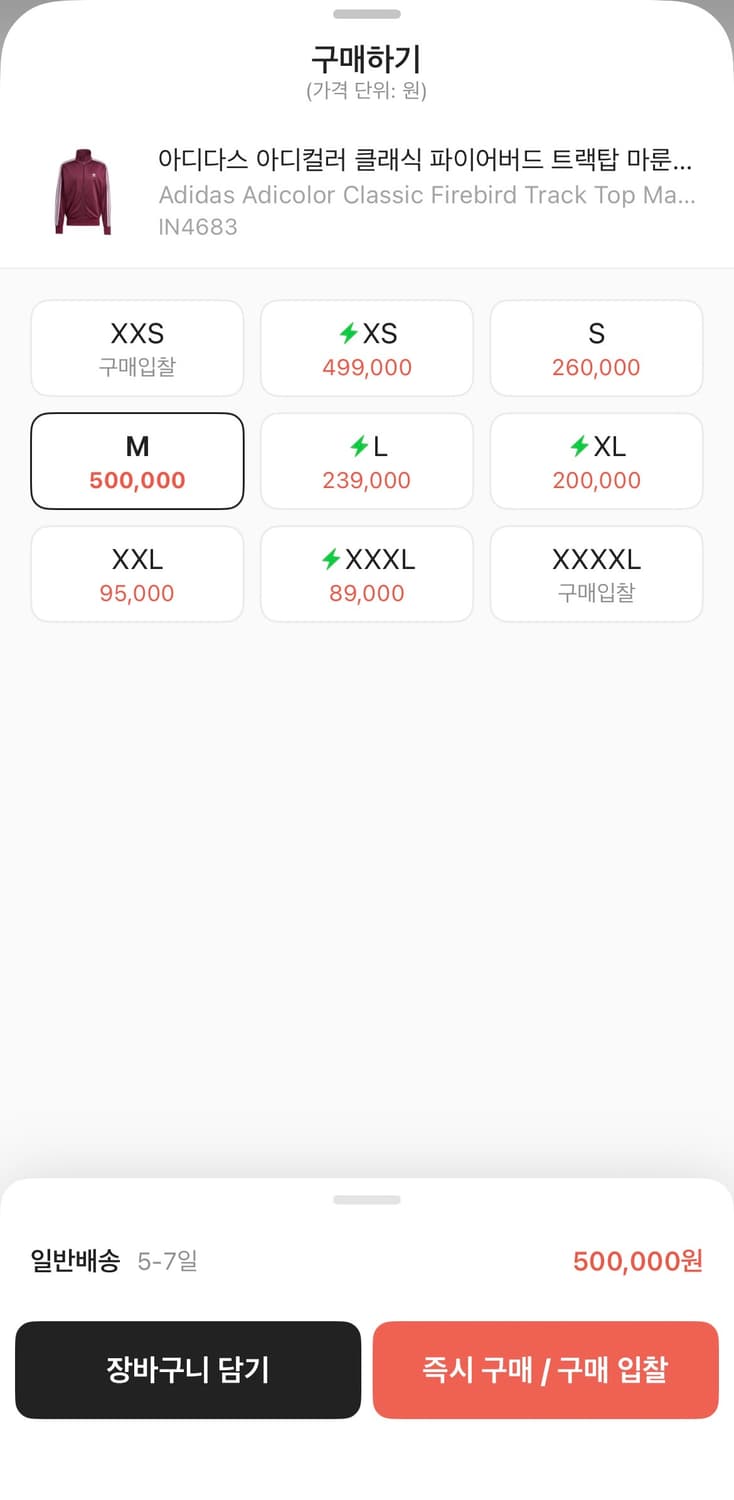734x1500 pixels.
Task: Click the 장바구니 담기 button
Action: tap(188, 1370)
